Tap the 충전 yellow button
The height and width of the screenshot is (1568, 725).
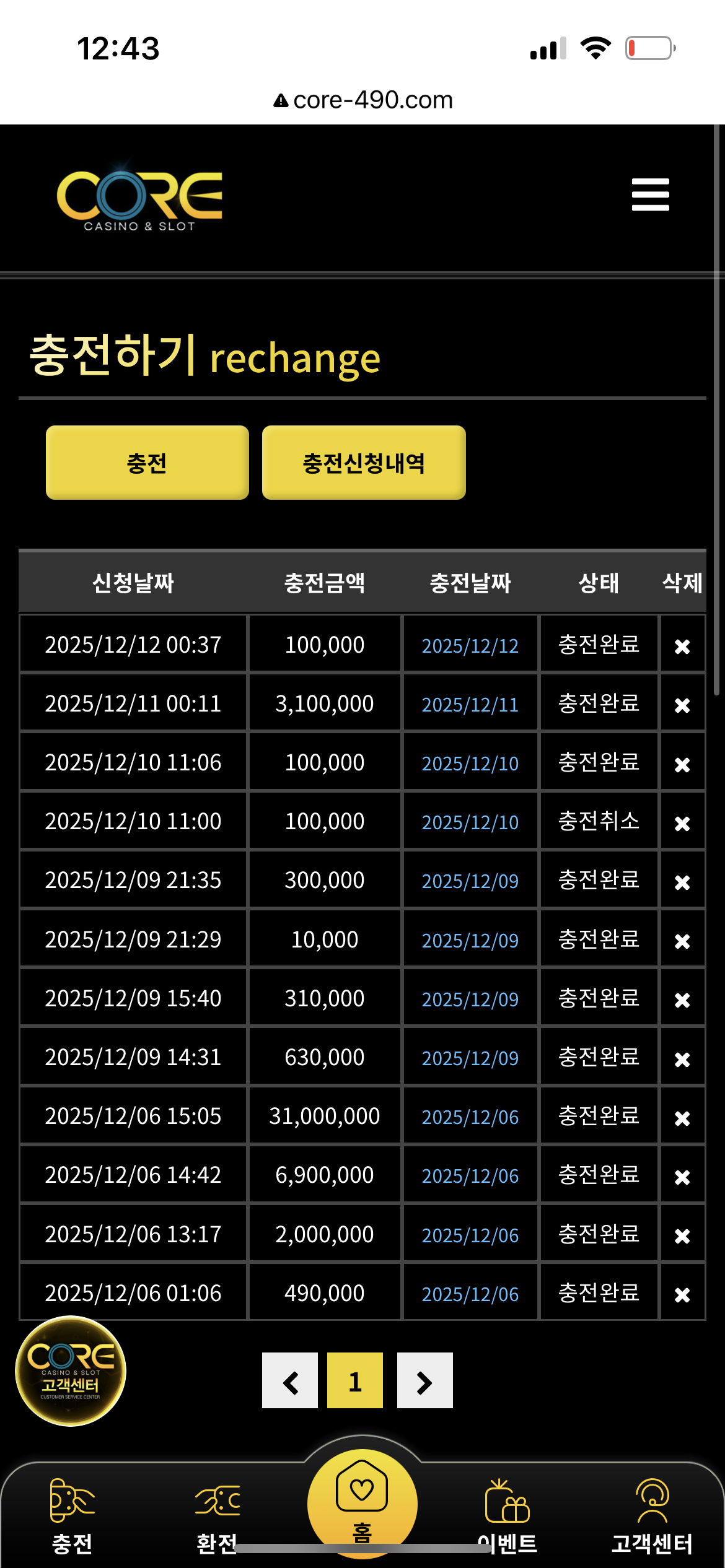(147, 463)
